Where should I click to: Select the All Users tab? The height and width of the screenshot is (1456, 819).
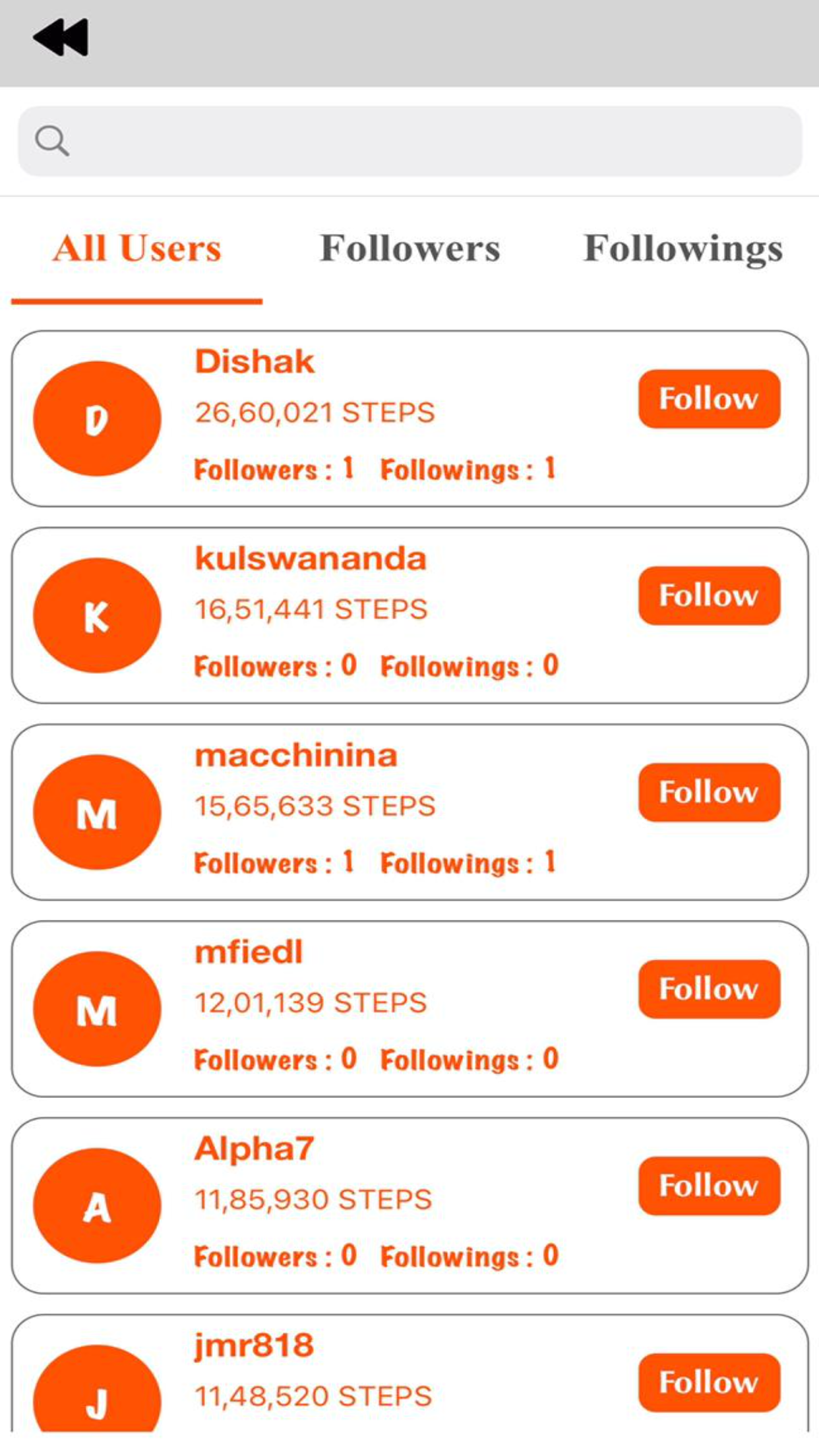click(137, 249)
